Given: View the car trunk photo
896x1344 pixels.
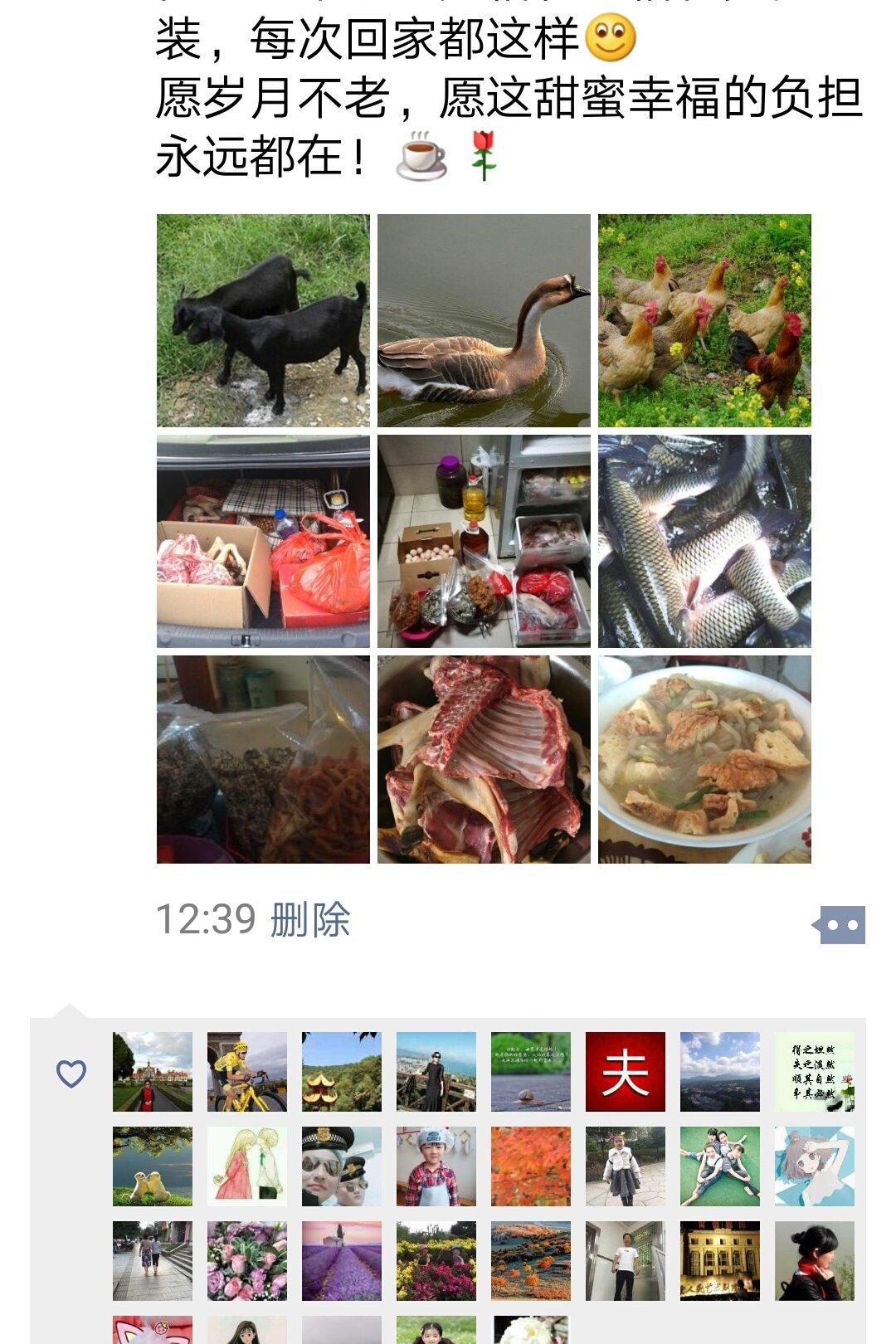Looking at the screenshot, I should click(263, 541).
